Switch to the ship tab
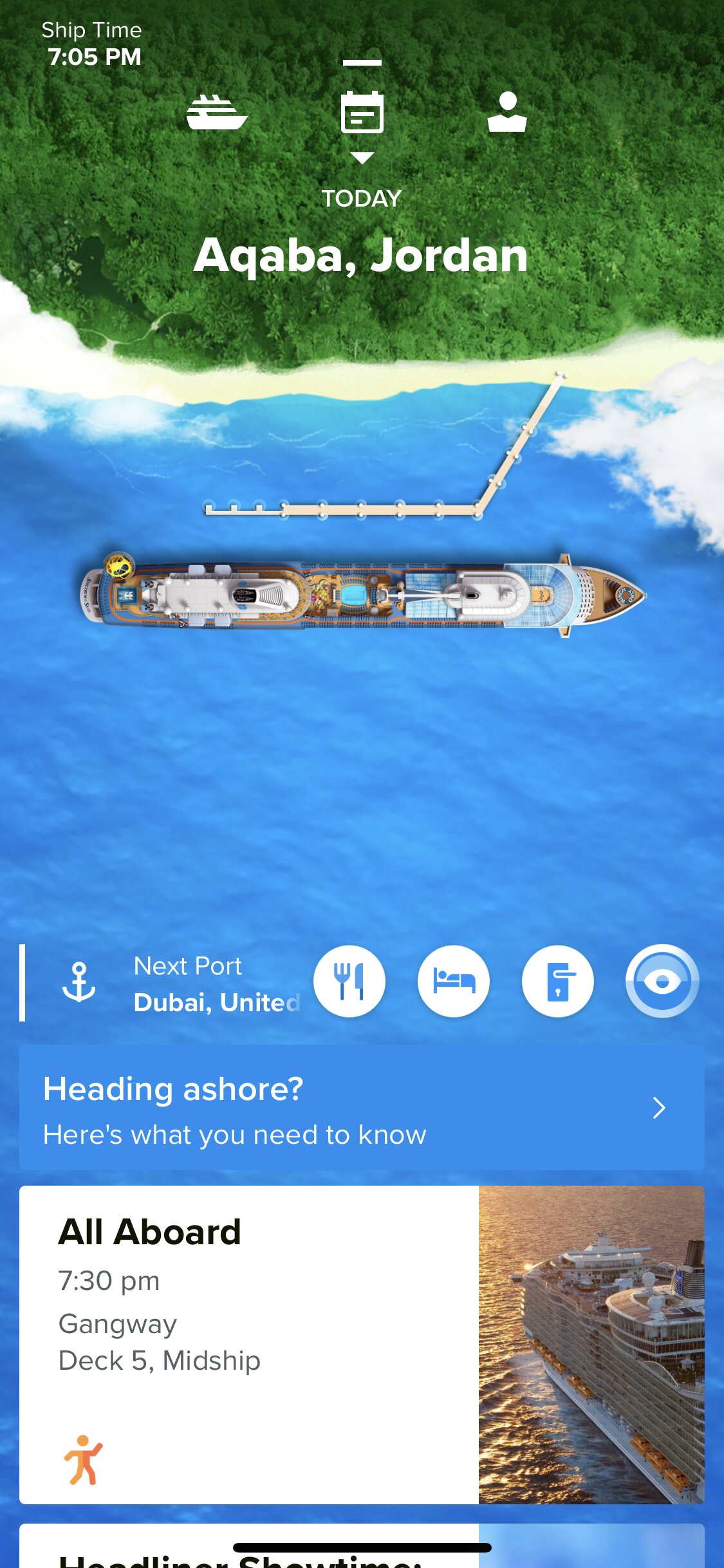 tap(217, 113)
